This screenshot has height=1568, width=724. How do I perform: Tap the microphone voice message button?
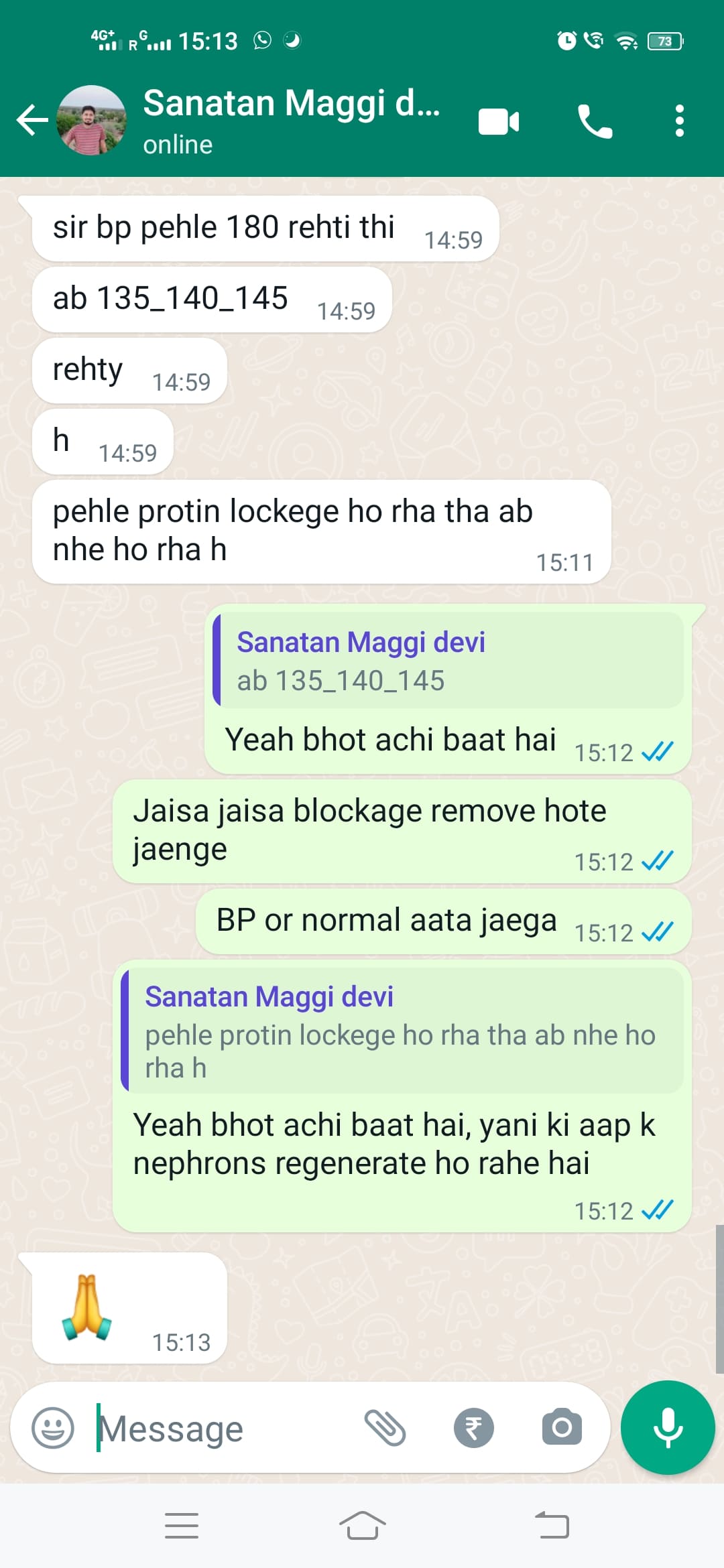[x=667, y=1428]
